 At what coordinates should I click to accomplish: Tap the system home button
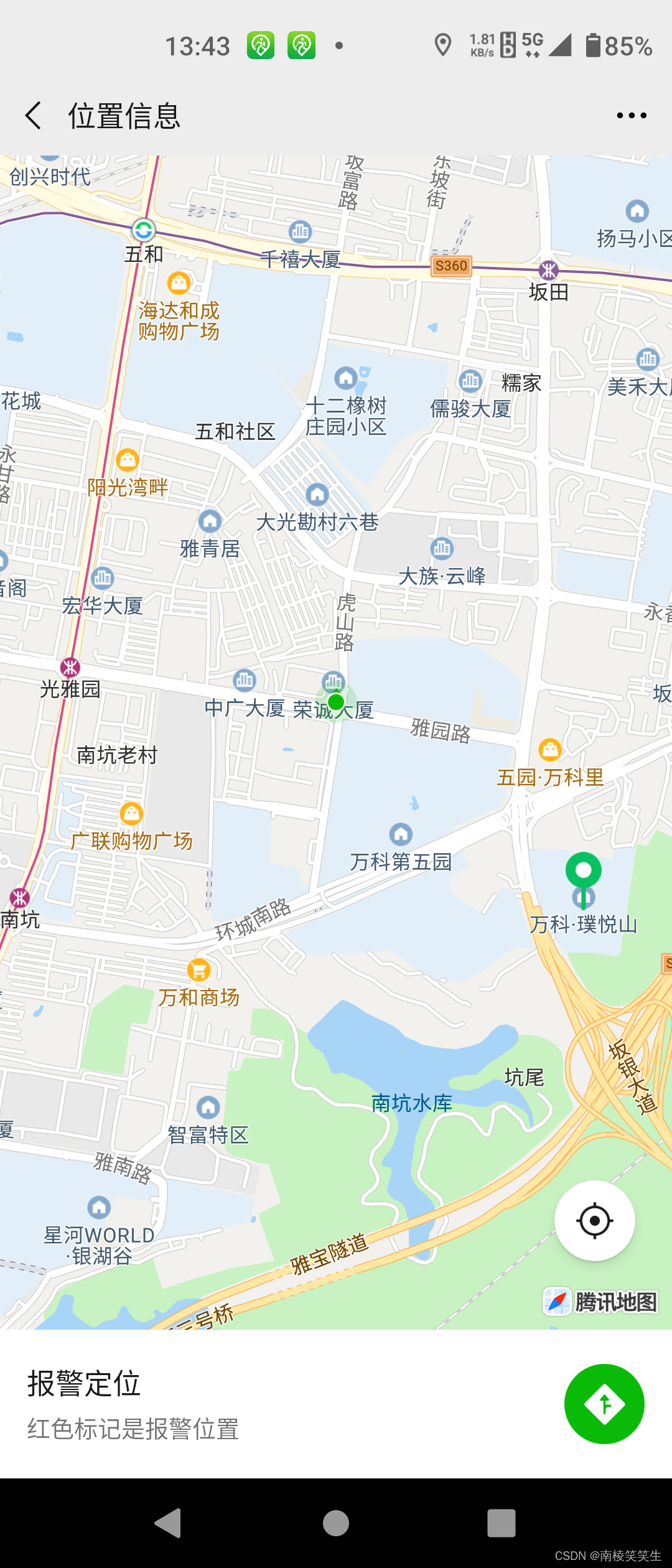click(336, 1523)
